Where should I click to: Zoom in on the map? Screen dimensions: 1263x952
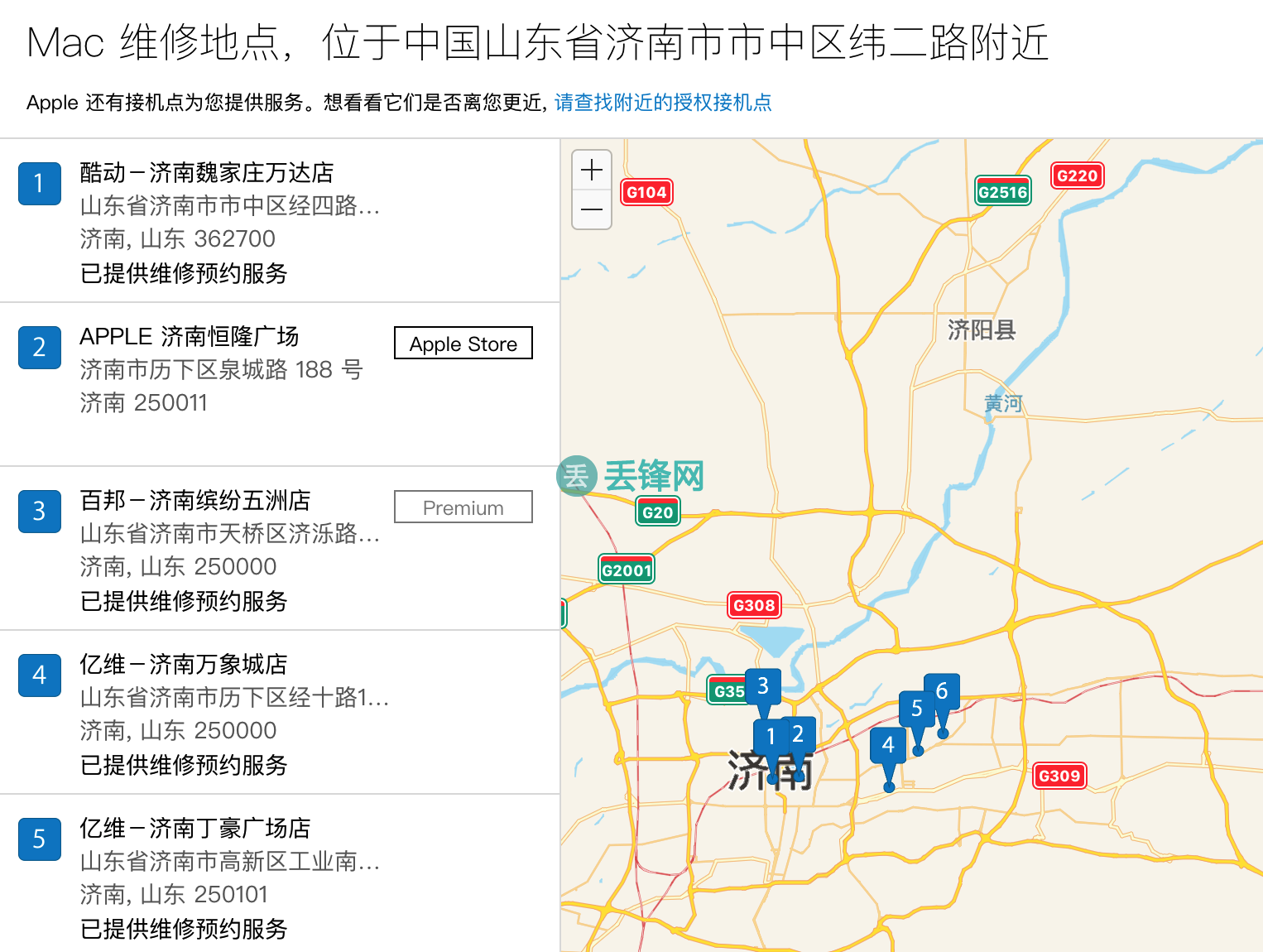(x=591, y=171)
